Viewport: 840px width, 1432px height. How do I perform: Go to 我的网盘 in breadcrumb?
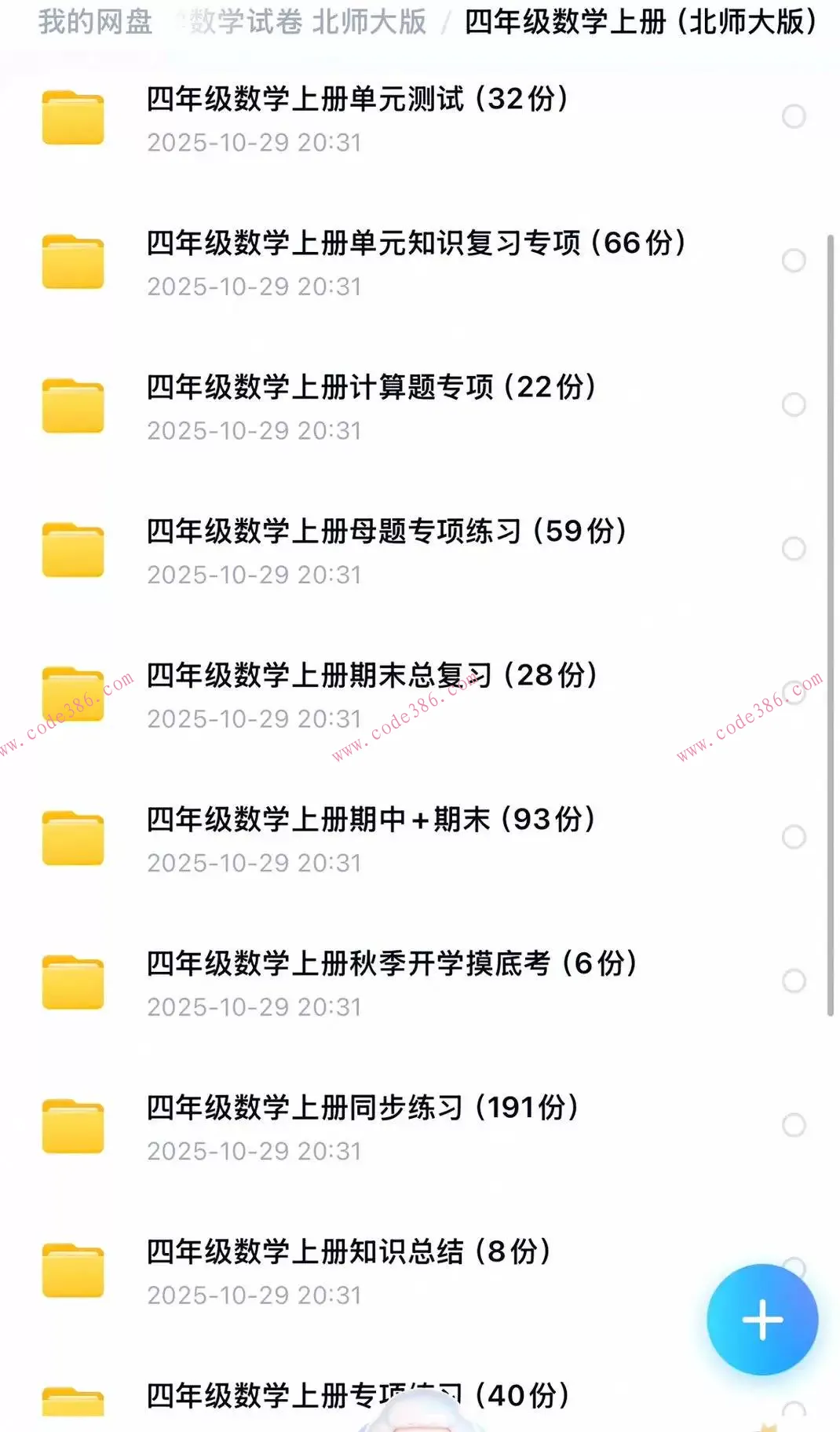94,23
